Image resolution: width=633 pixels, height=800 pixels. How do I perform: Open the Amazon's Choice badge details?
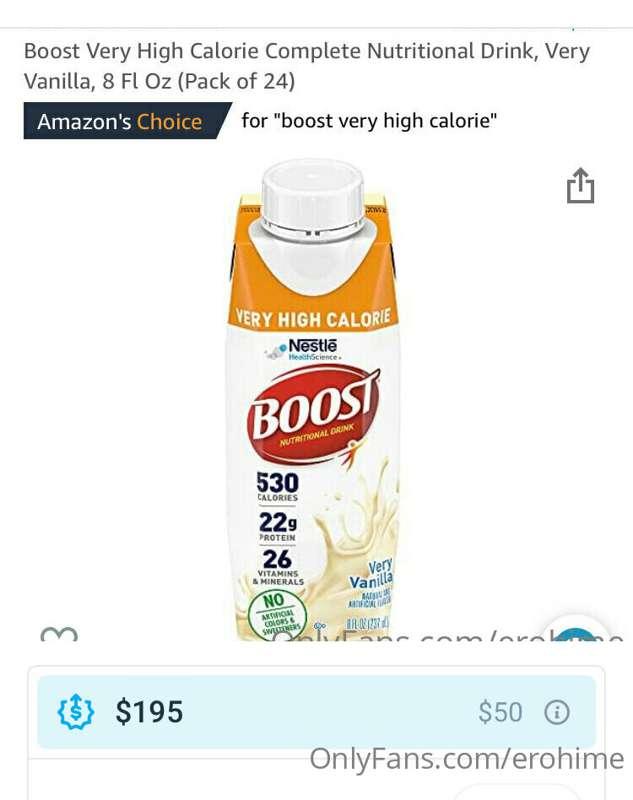(x=124, y=122)
